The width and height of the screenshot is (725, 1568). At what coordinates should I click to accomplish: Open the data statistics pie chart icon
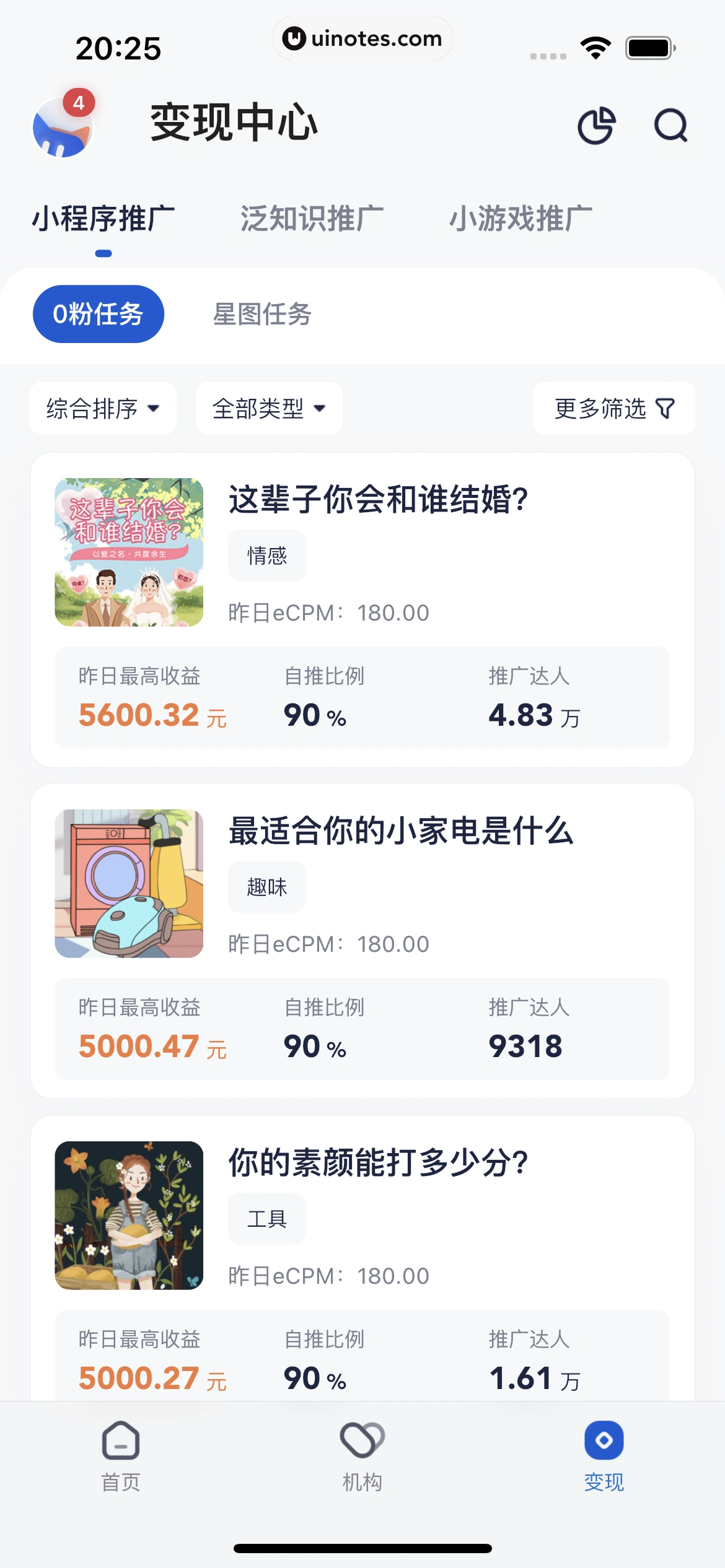pos(596,126)
